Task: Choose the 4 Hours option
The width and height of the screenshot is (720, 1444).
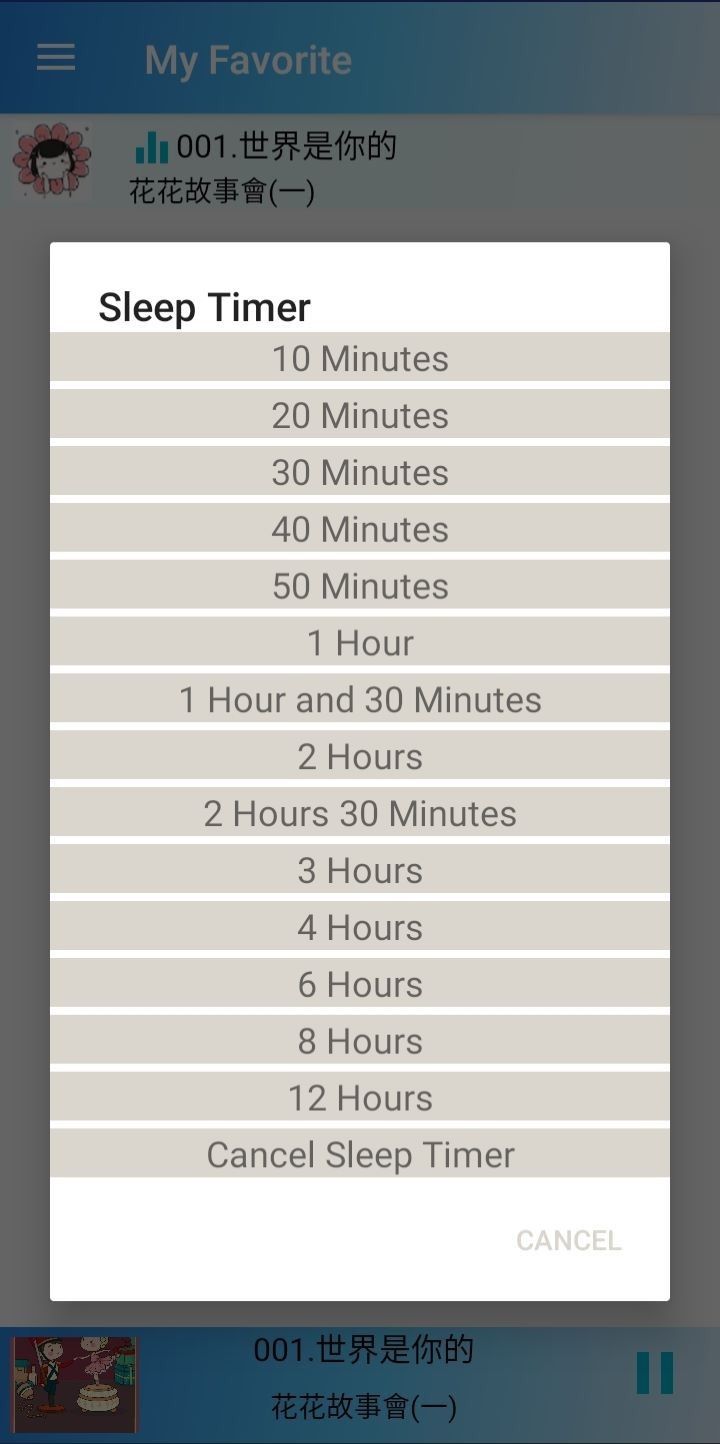Action: coord(360,928)
